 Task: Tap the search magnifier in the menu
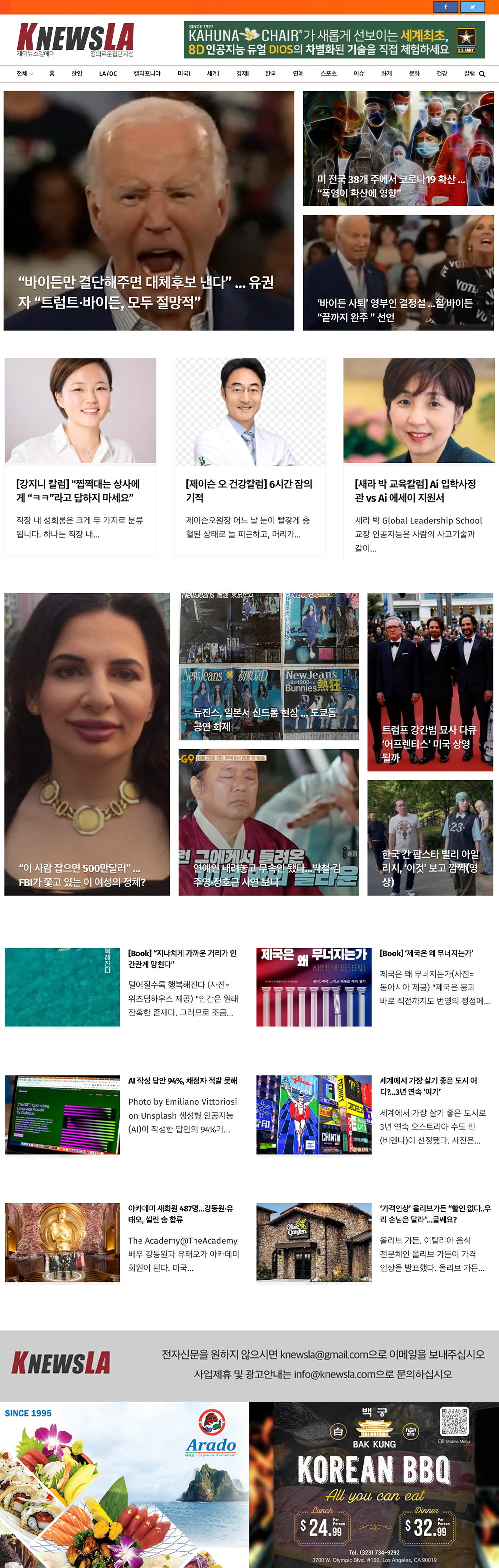482,74
